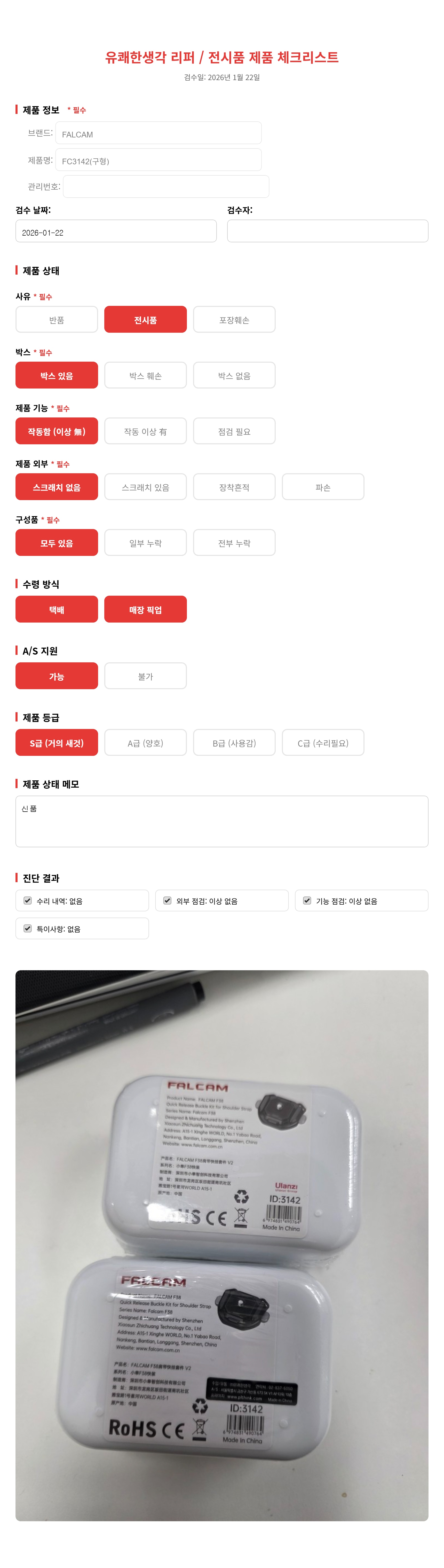444x1568 pixels.
Task: Tap the empty 검수자 field
Action: click(327, 231)
